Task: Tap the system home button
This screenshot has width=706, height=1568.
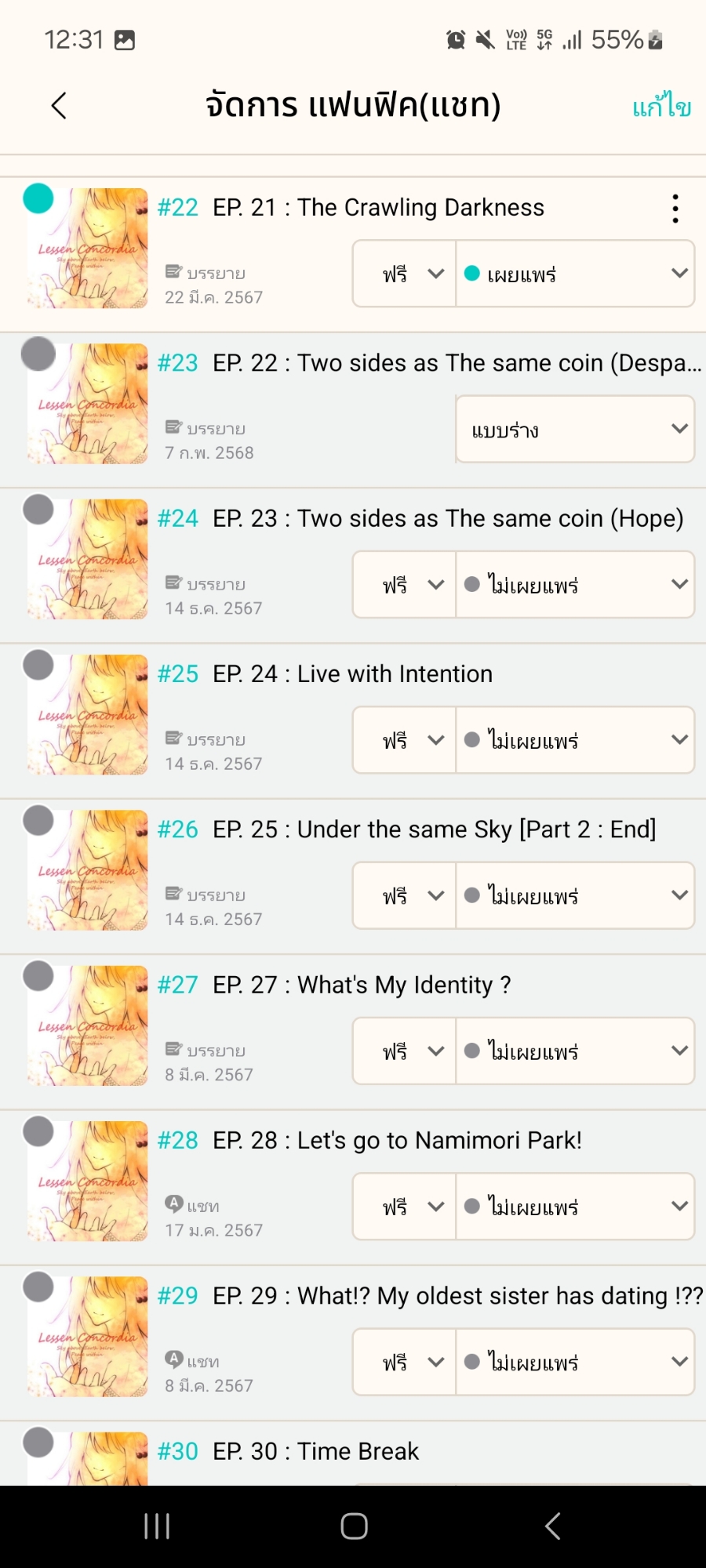Action: pyautogui.click(x=354, y=1526)
